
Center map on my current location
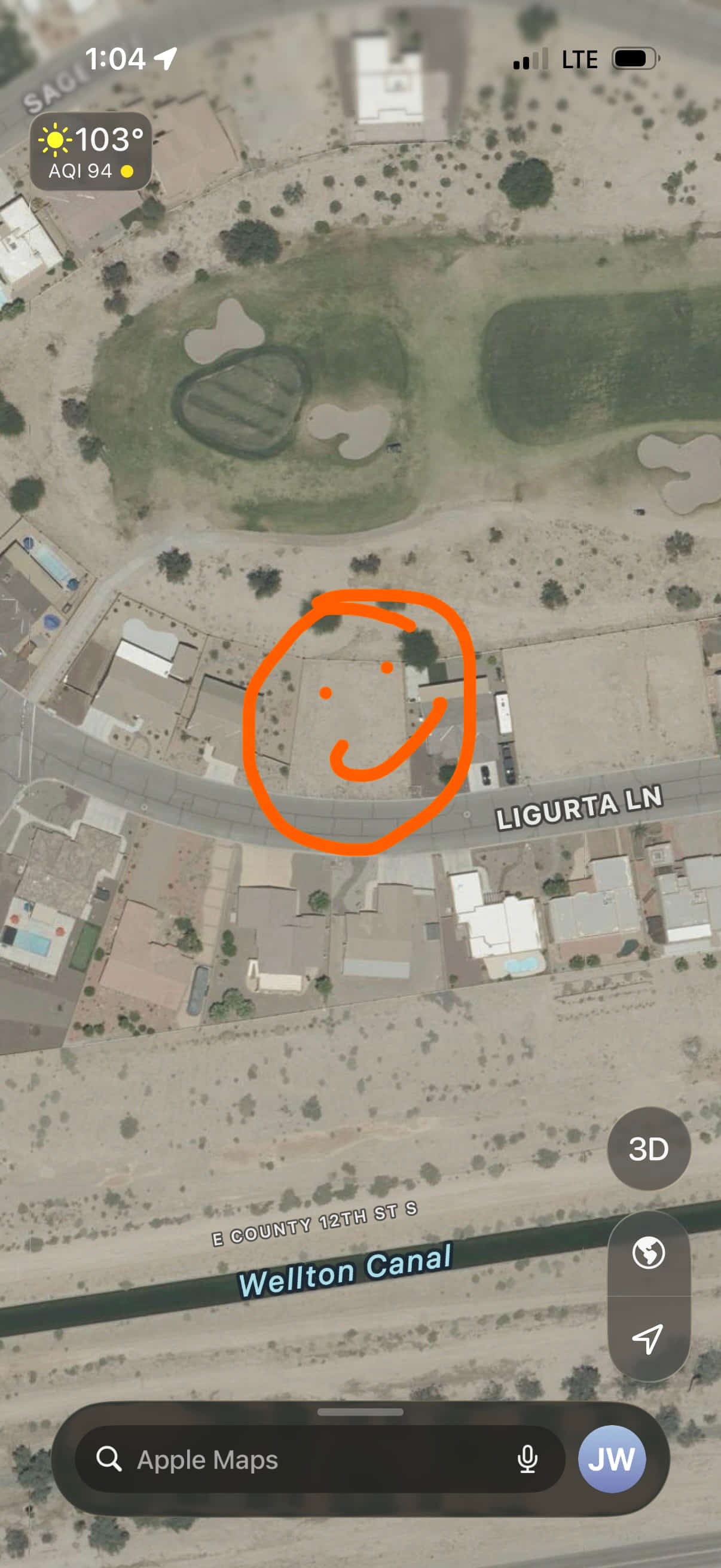(649, 1338)
